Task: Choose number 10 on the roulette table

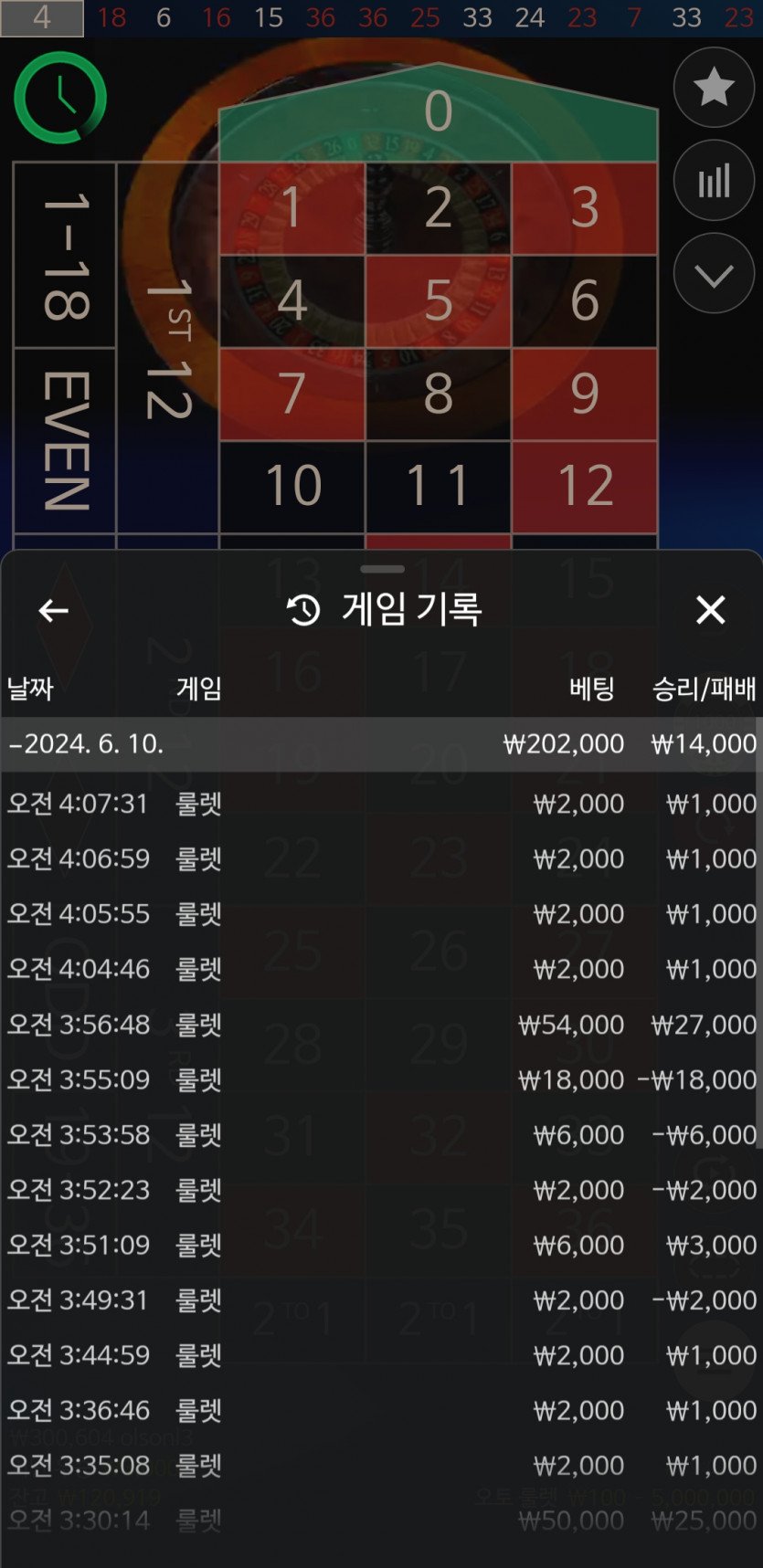Action: coord(292,486)
